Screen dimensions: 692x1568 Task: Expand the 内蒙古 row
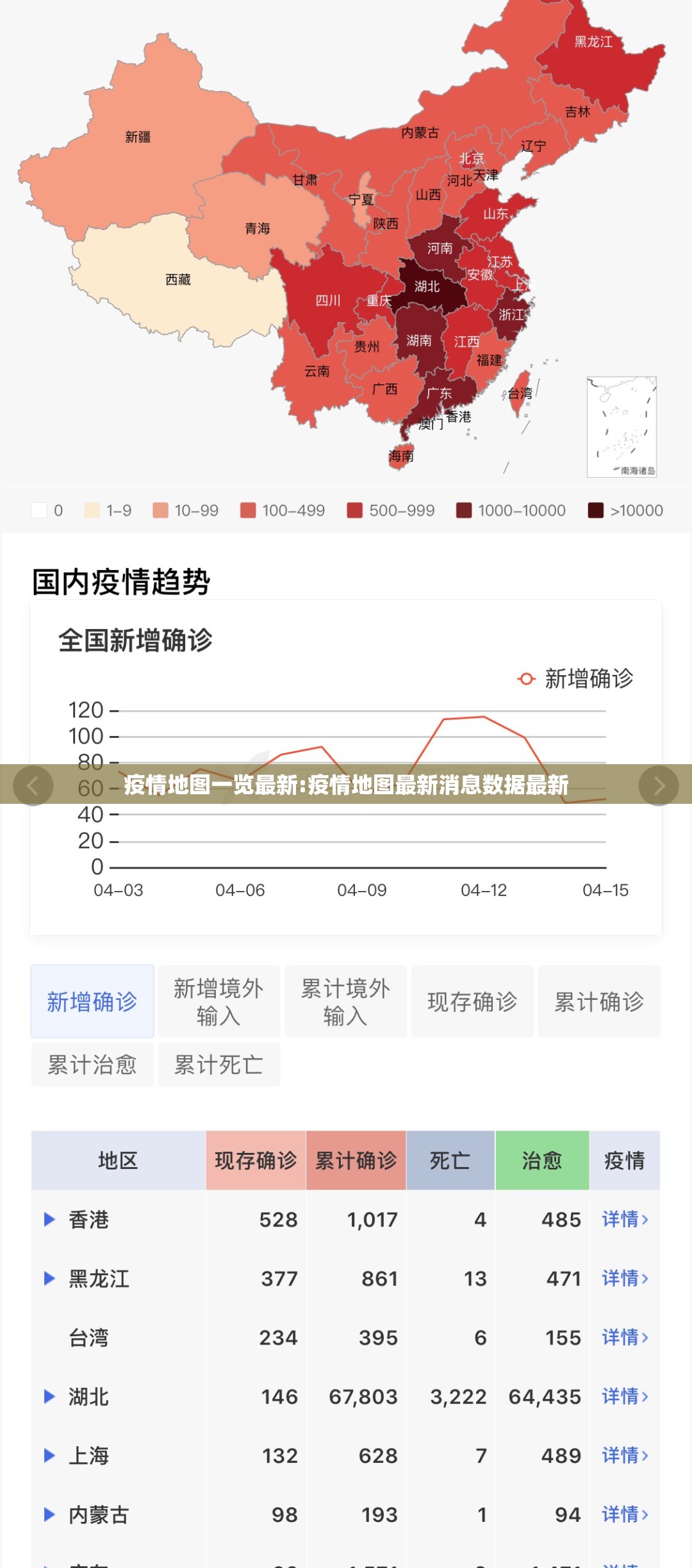tap(49, 1514)
